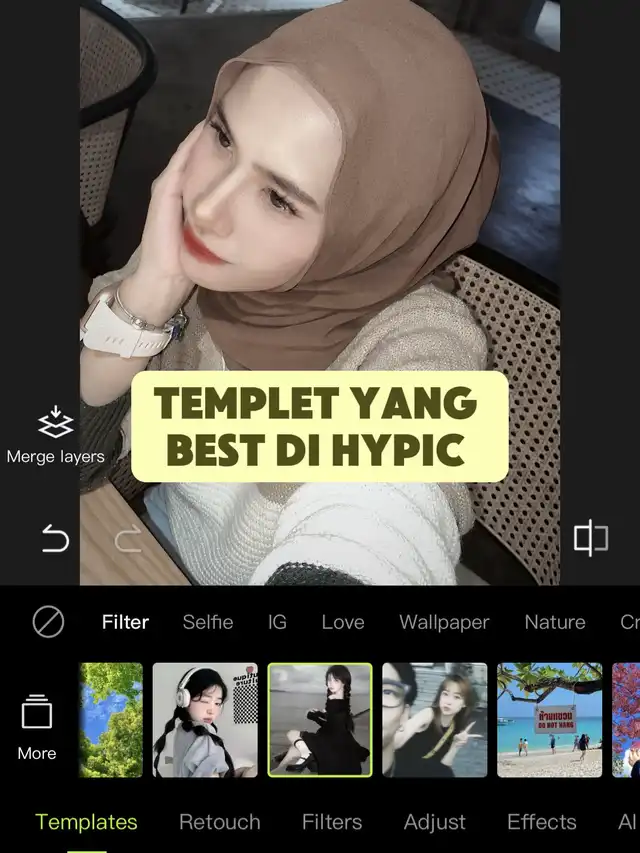Tap the compare before/after icon
This screenshot has height=853, width=640.
590,539
